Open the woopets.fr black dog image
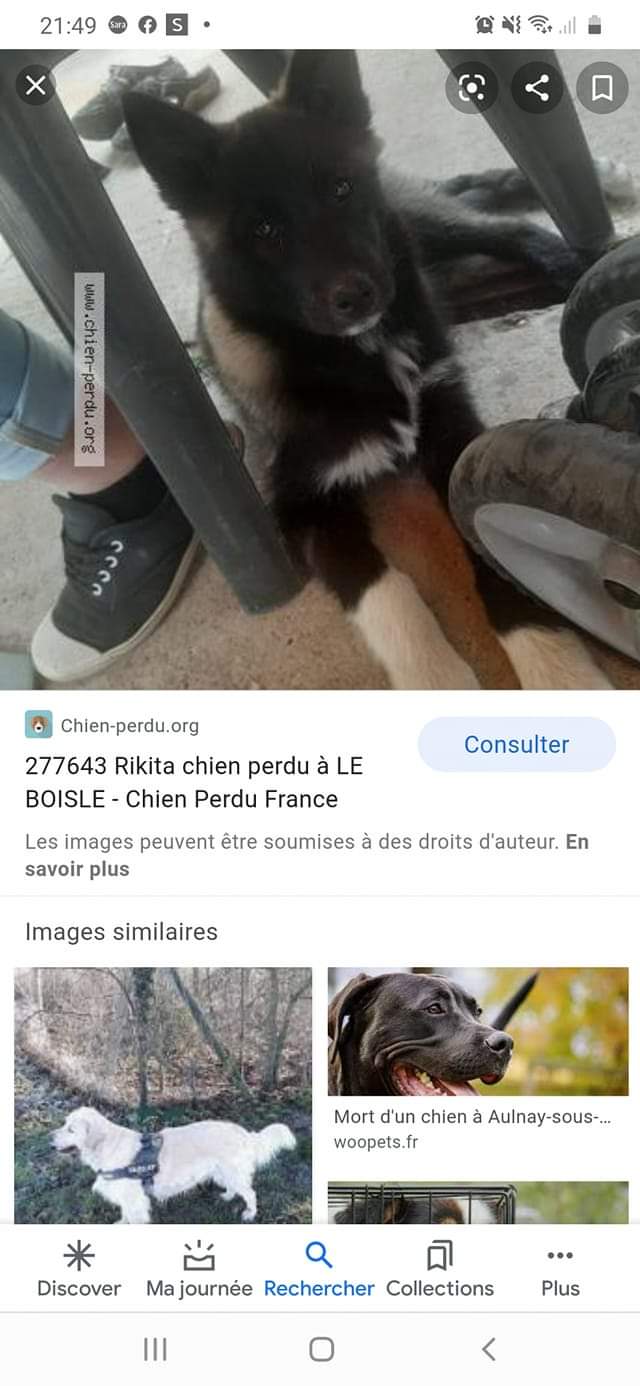640x1386 pixels. pos(478,1031)
